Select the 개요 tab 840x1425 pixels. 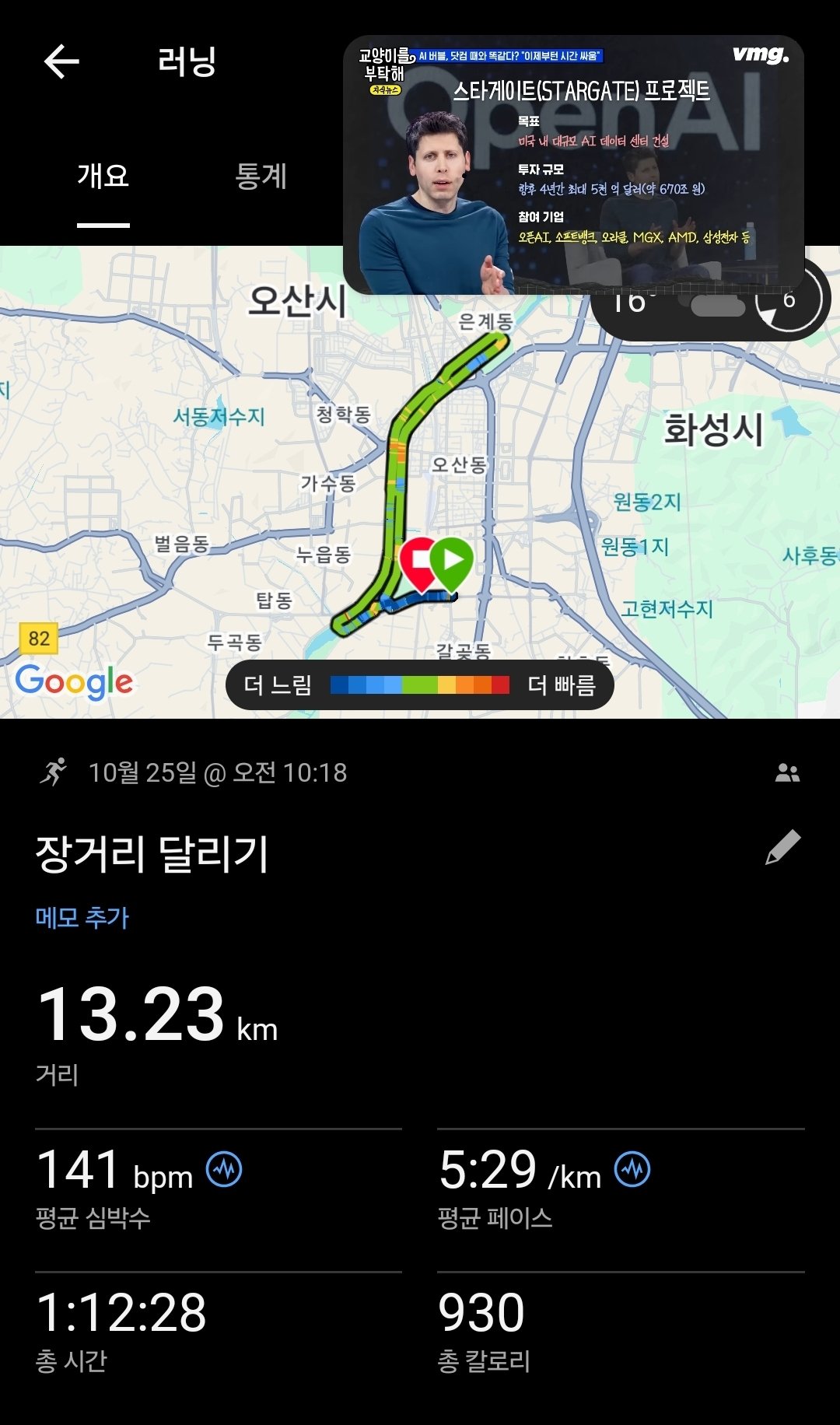102,177
